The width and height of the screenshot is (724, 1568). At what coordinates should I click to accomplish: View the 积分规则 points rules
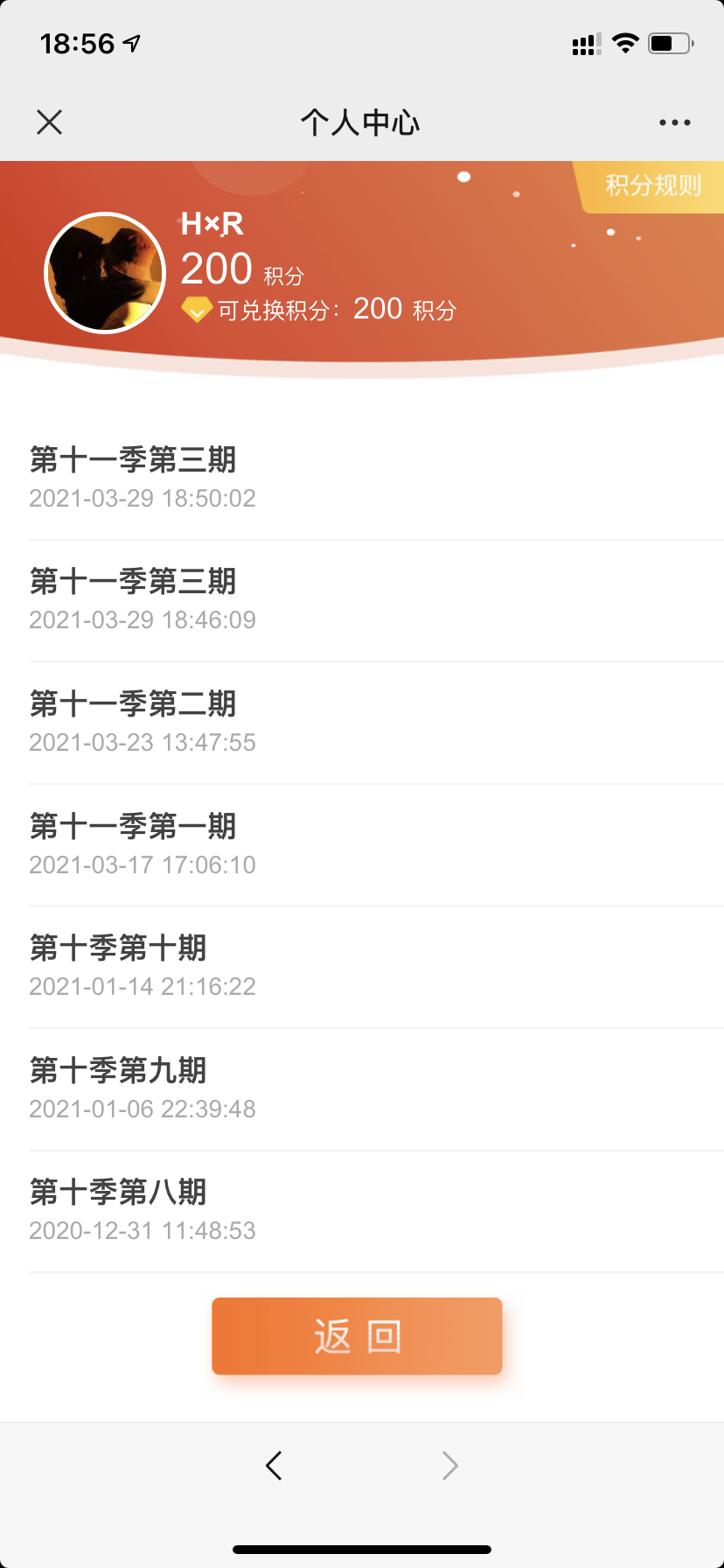pos(652,185)
